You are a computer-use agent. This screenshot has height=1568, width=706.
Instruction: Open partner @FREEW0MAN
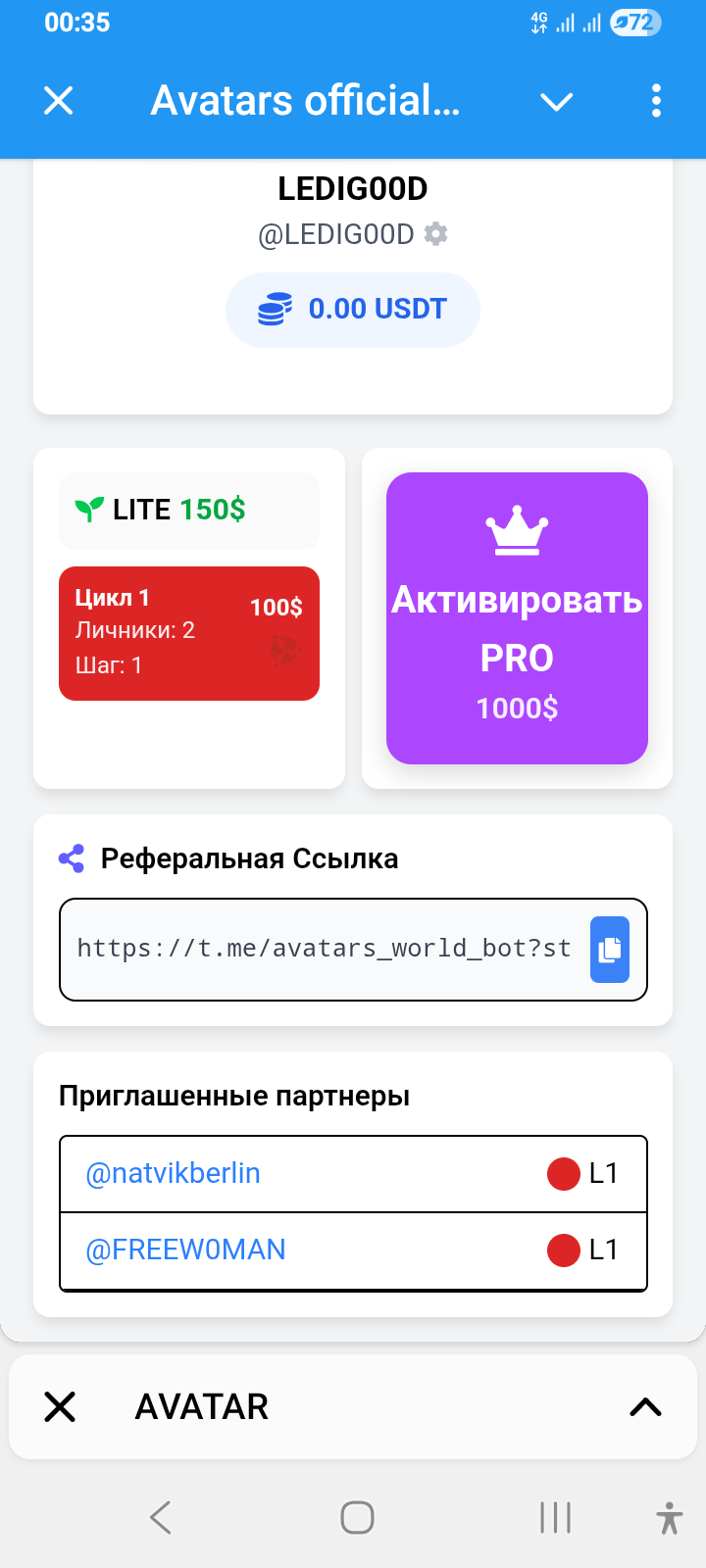(x=186, y=1249)
